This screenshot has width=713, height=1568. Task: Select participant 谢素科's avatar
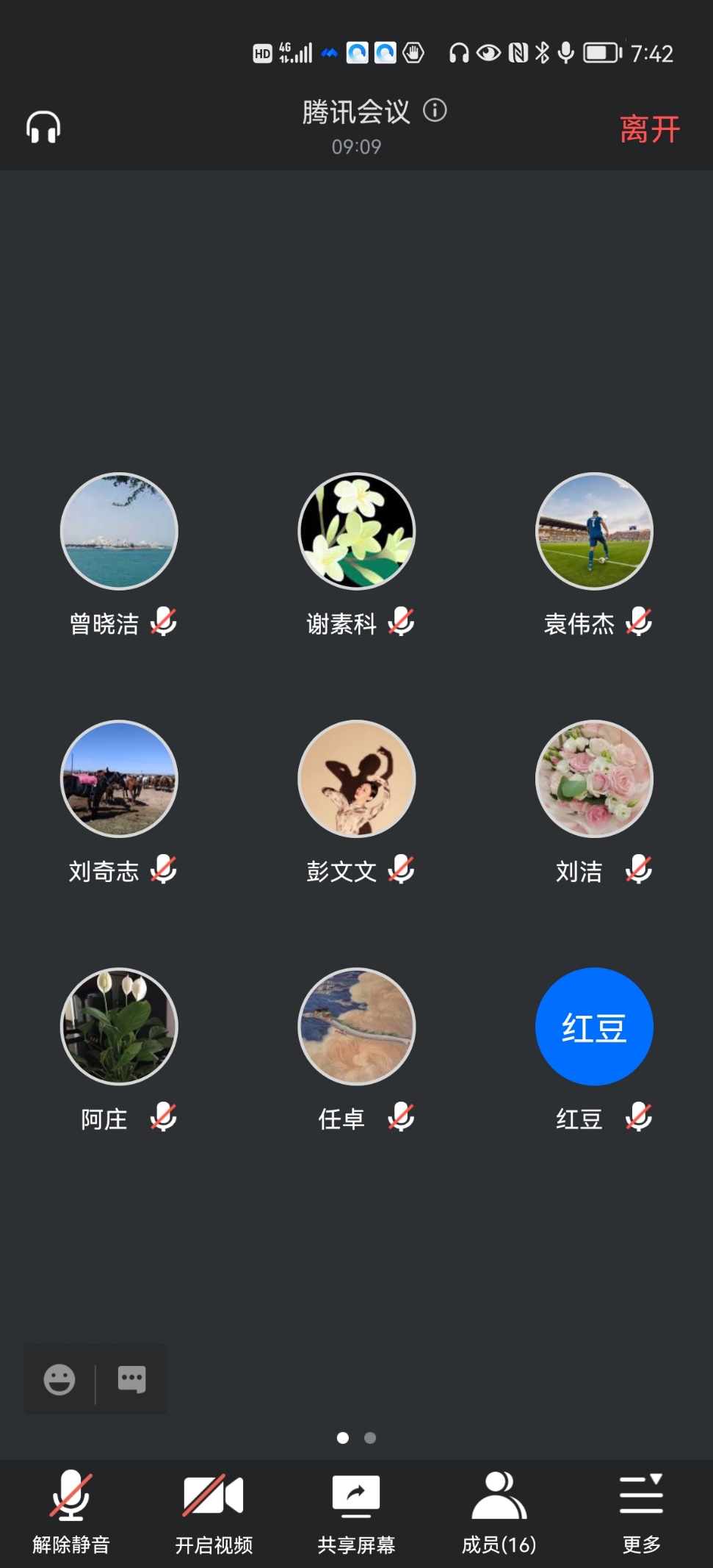[x=357, y=531]
